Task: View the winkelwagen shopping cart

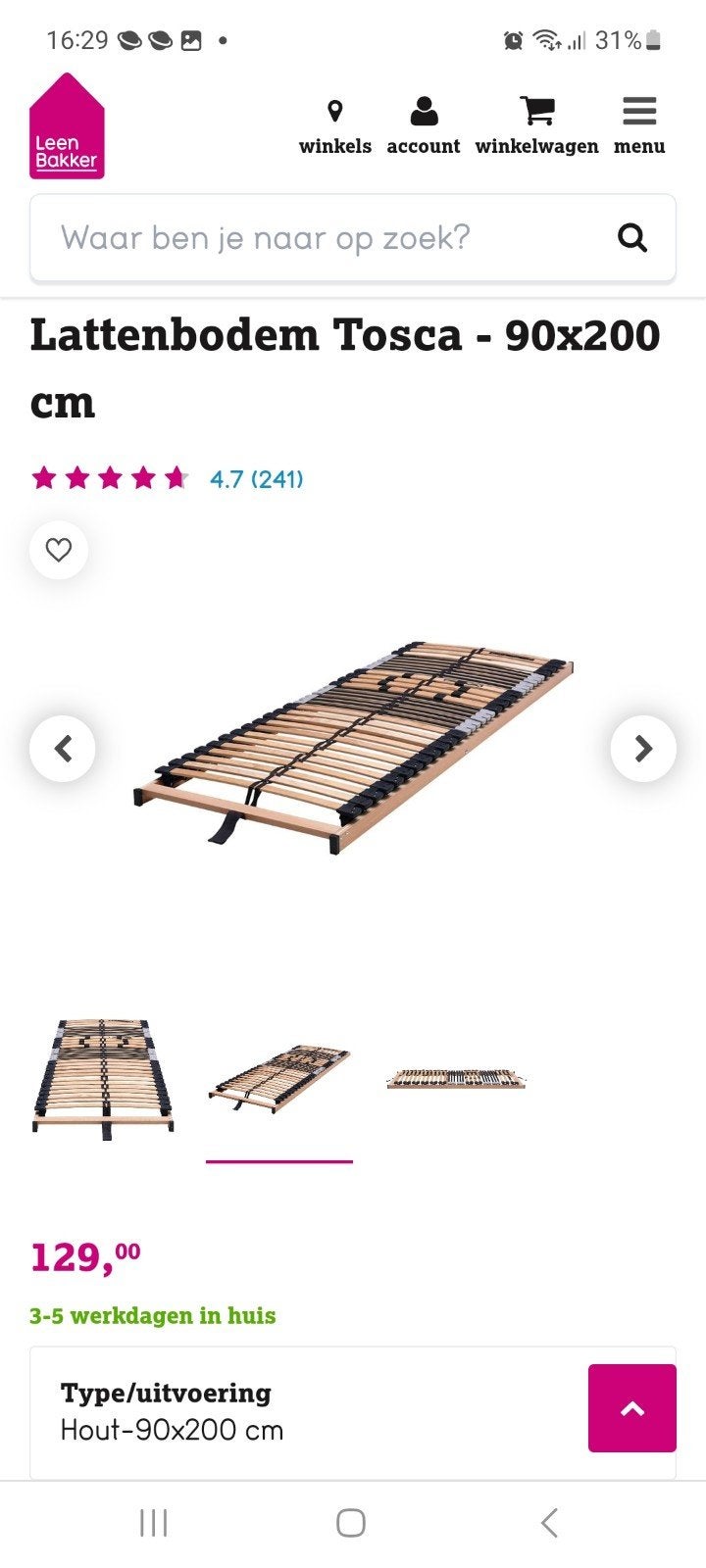Action: (536, 127)
